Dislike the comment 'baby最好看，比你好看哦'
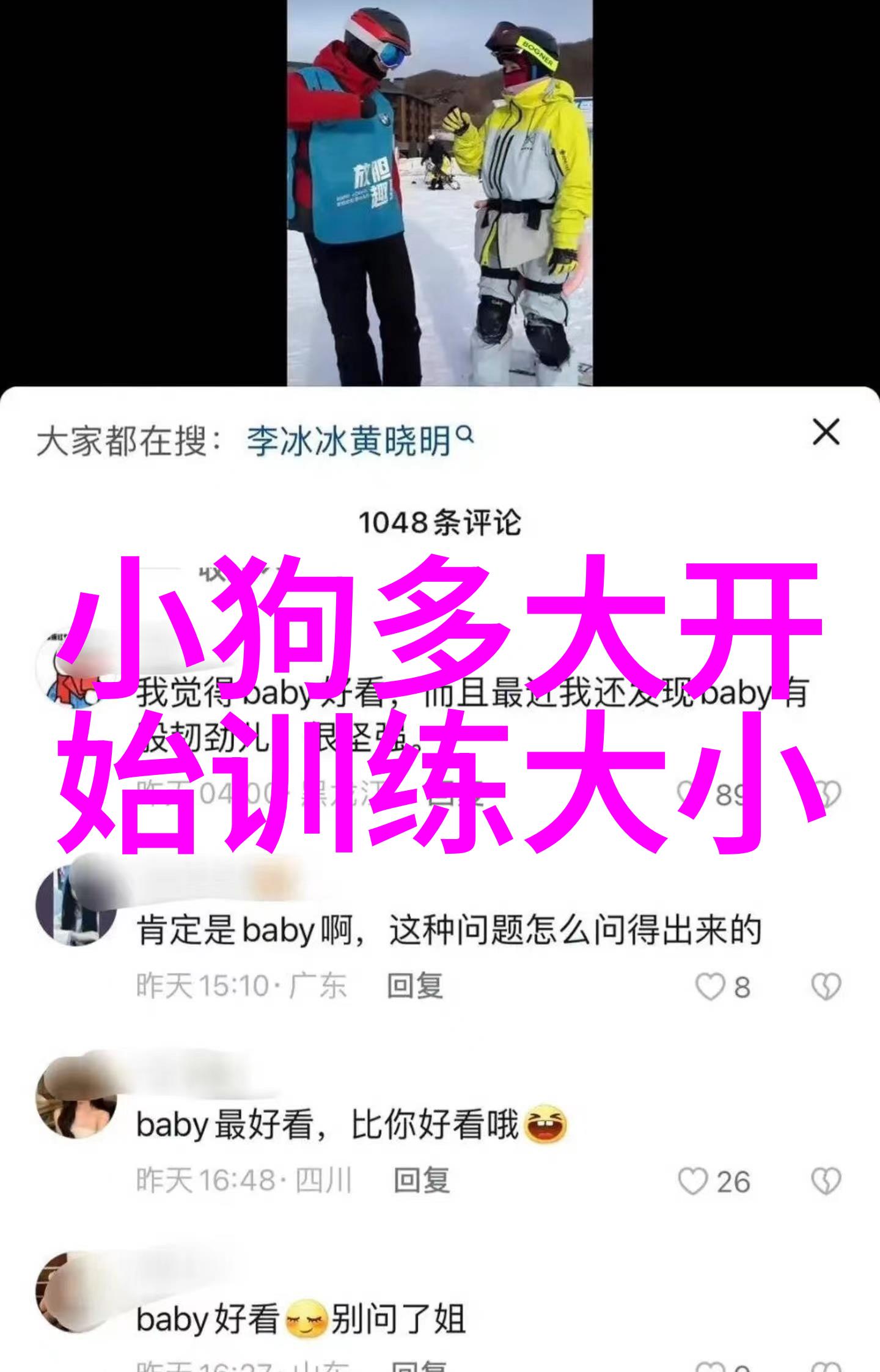Viewport: 880px width, 1372px height. [x=826, y=1181]
